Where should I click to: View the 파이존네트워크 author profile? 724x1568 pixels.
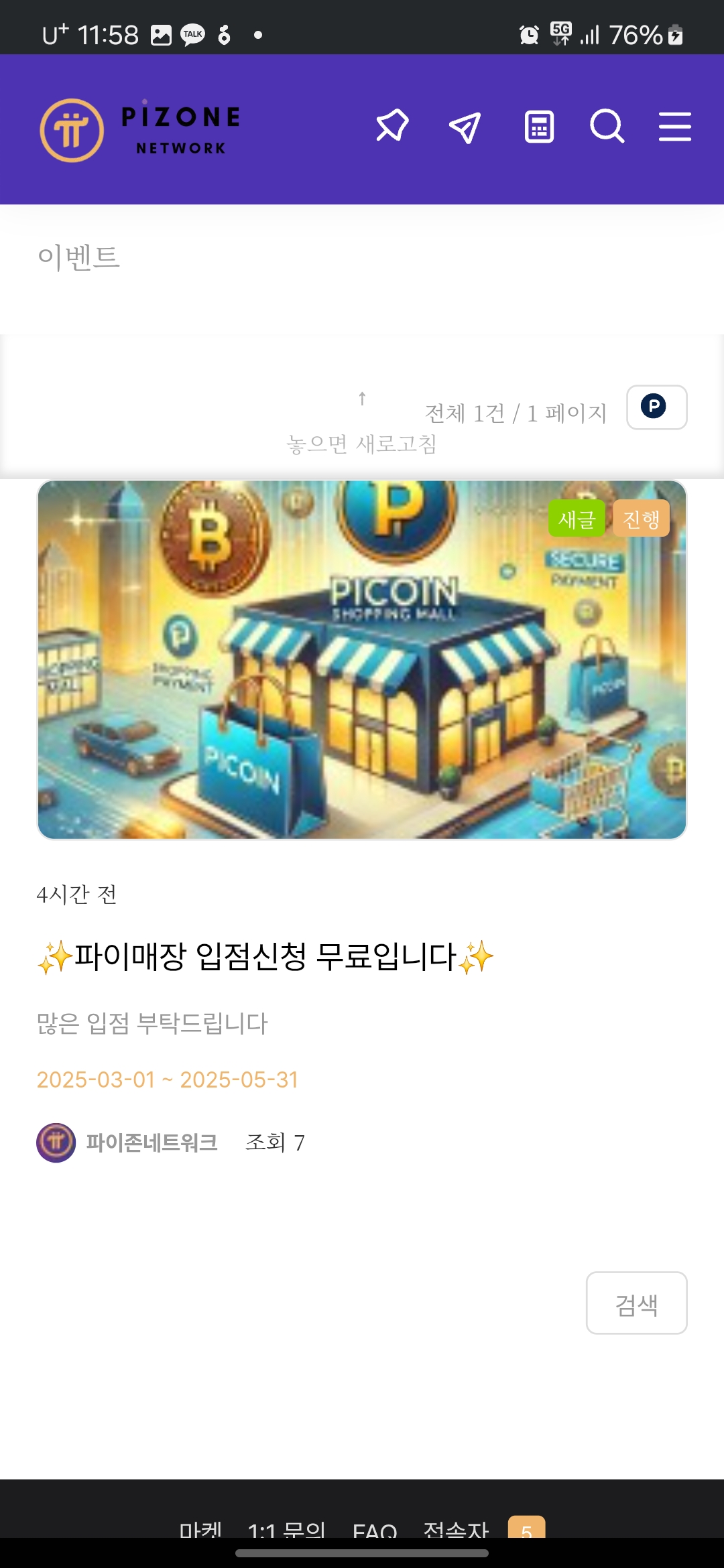151,1142
